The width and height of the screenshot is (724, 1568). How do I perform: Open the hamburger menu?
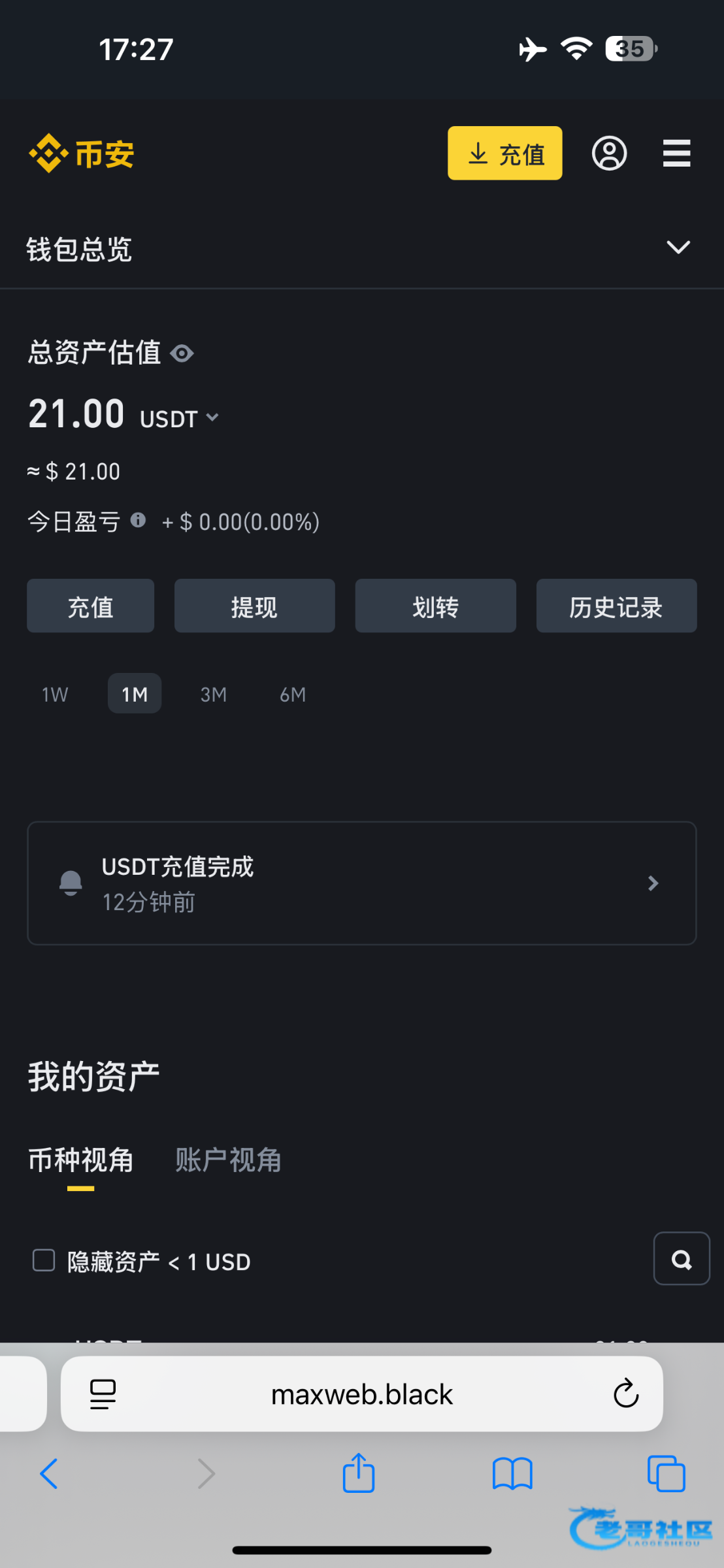tap(676, 154)
